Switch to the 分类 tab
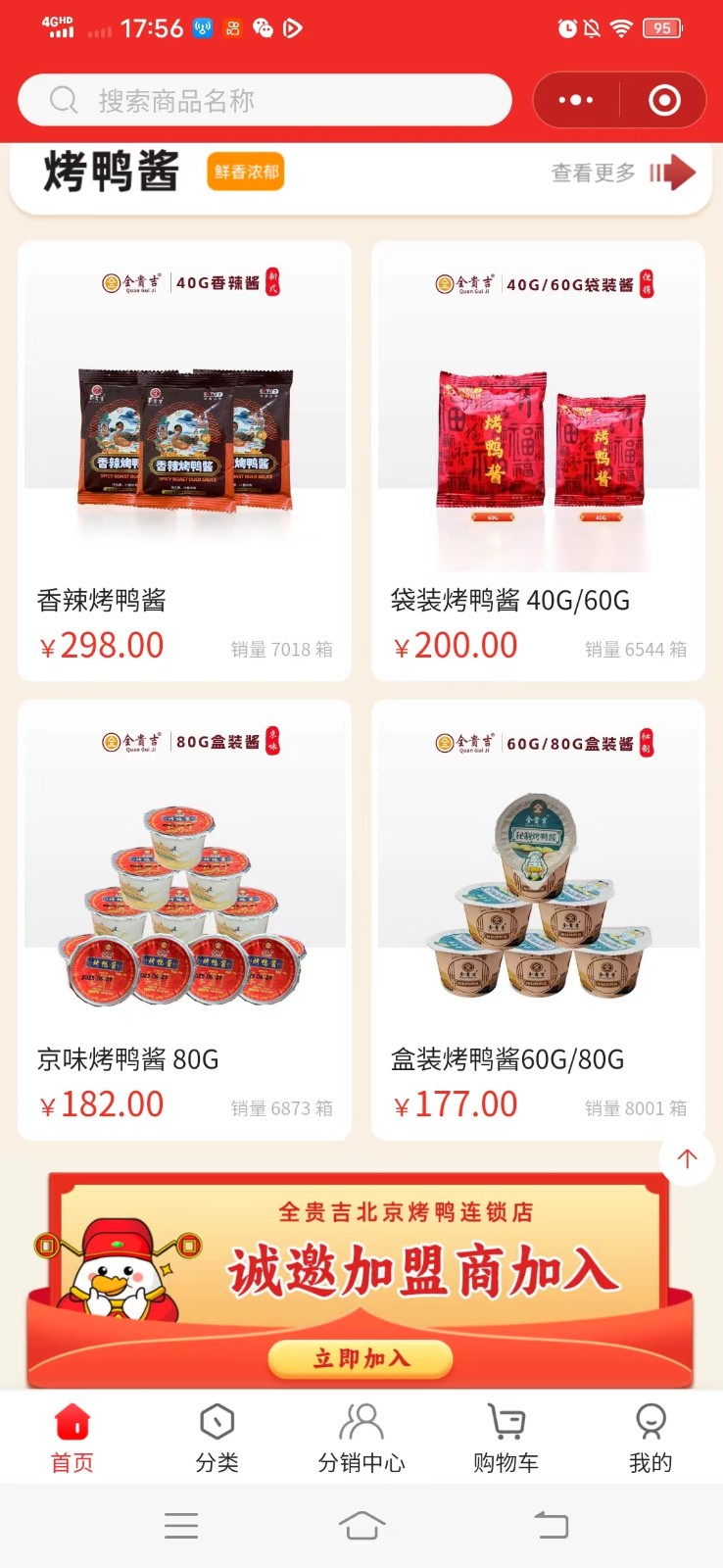This screenshot has width=723, height=1568. pos(217,1438)
